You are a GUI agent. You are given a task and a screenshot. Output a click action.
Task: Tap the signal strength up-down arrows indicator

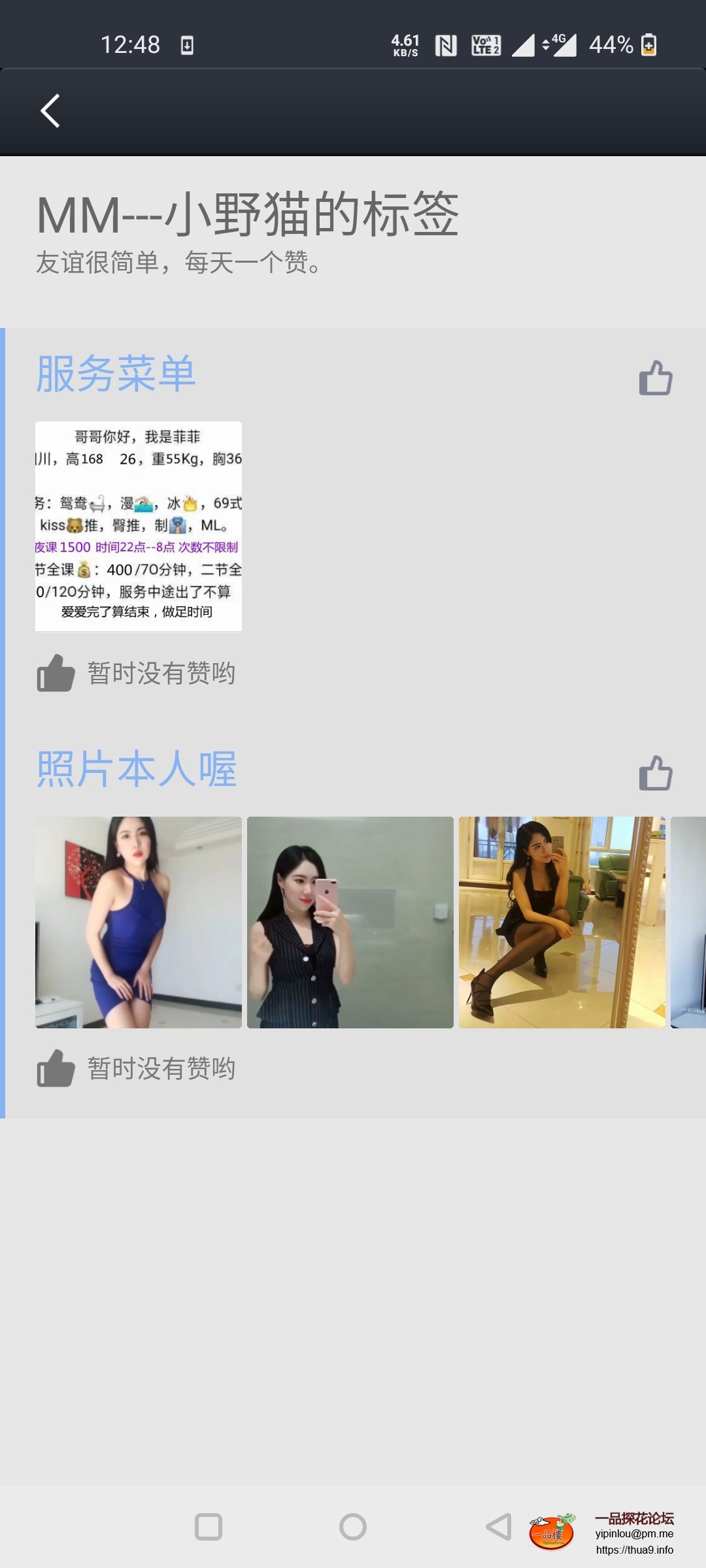tap(545, 44)
